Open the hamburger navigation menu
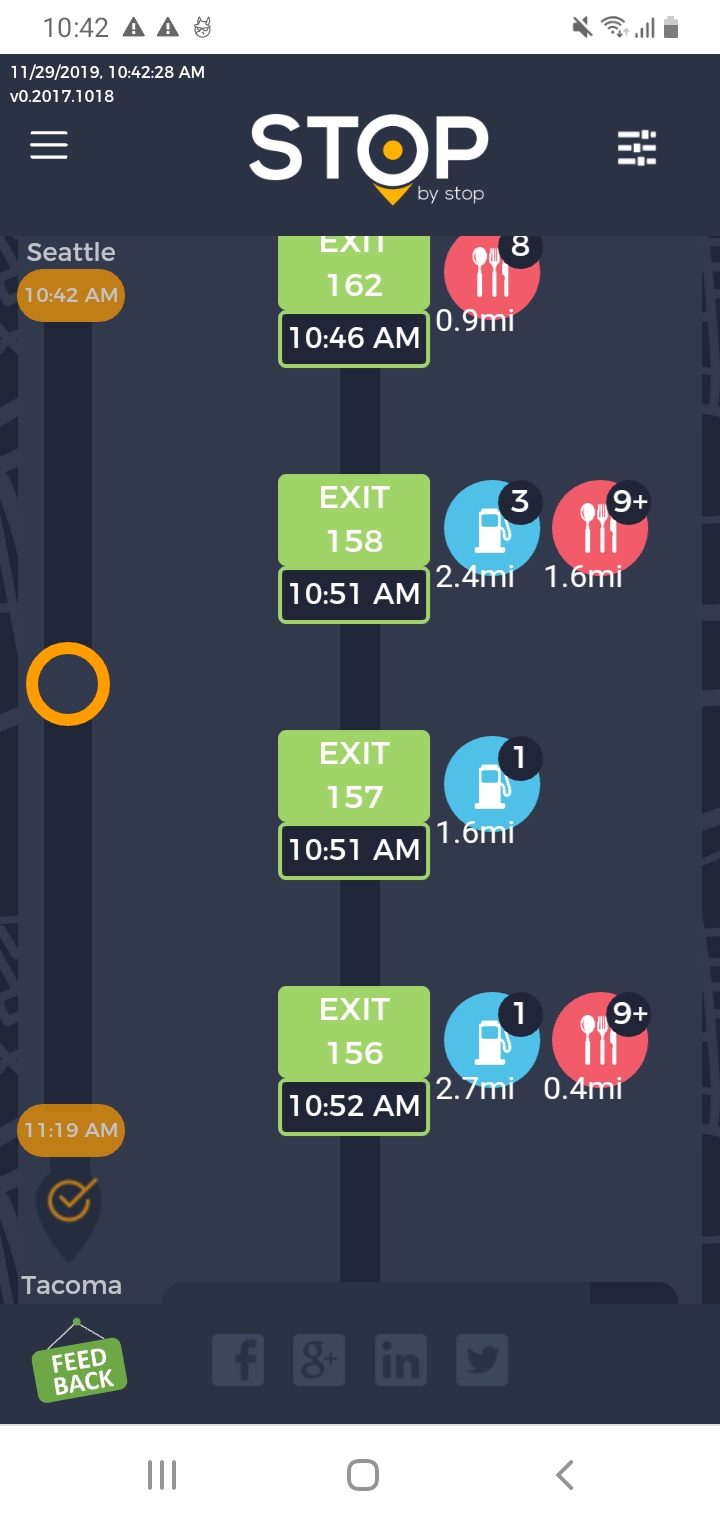 click(x=48, y=145)
